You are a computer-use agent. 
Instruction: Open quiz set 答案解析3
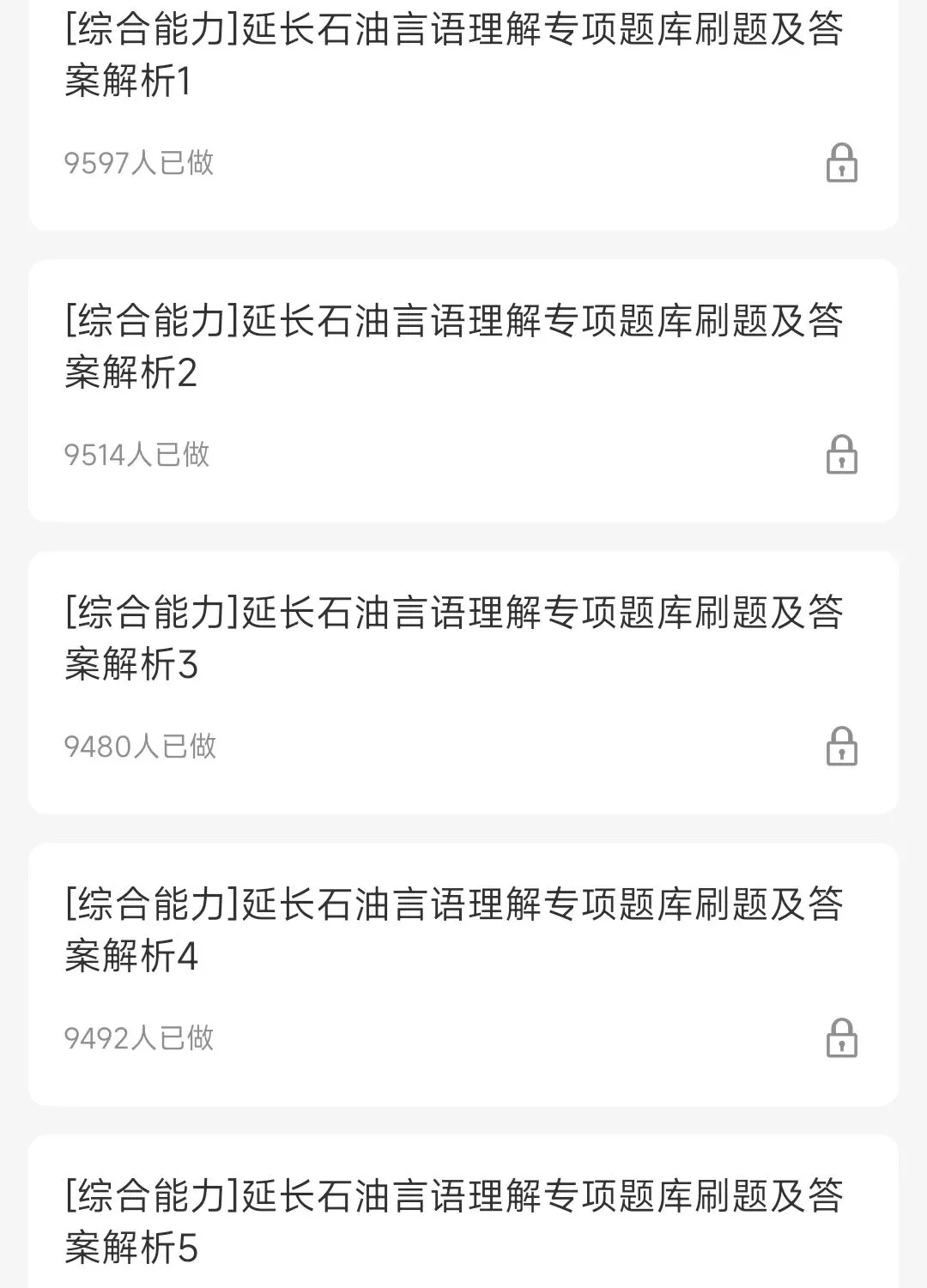(x=453, y=638)
